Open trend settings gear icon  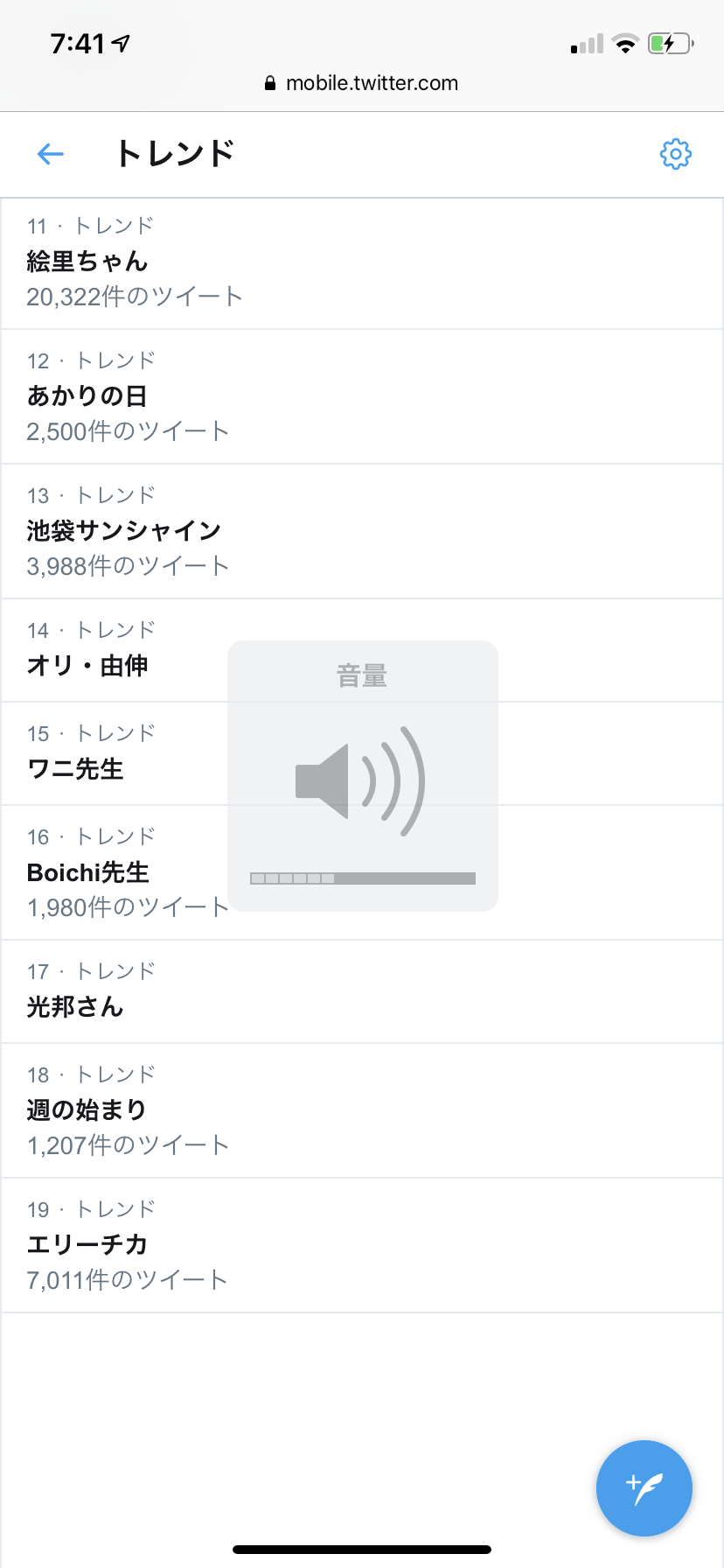(x=675, y=154)
